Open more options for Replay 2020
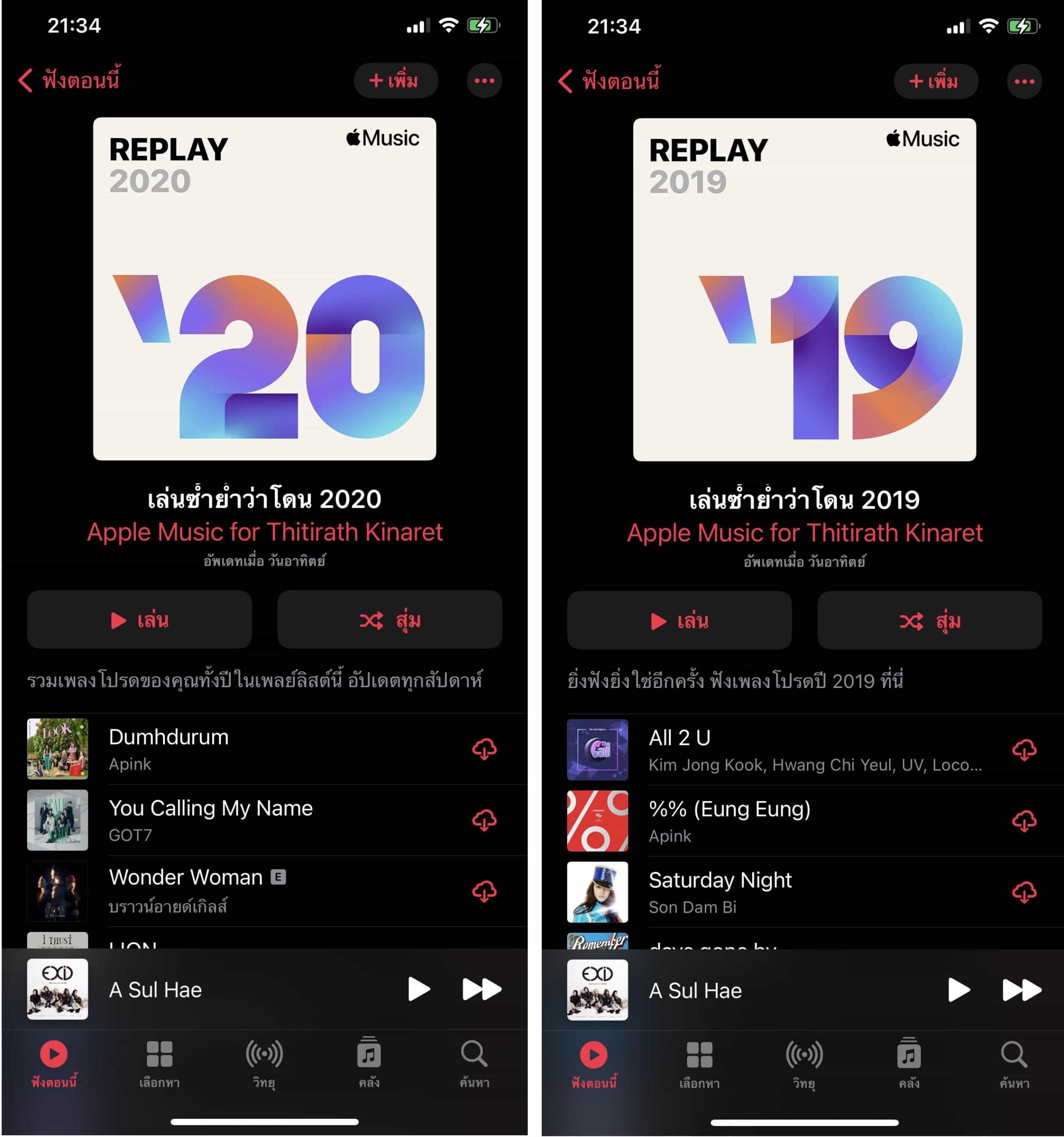This screenshot has height=1137, width=1064. tap(484, 81)
